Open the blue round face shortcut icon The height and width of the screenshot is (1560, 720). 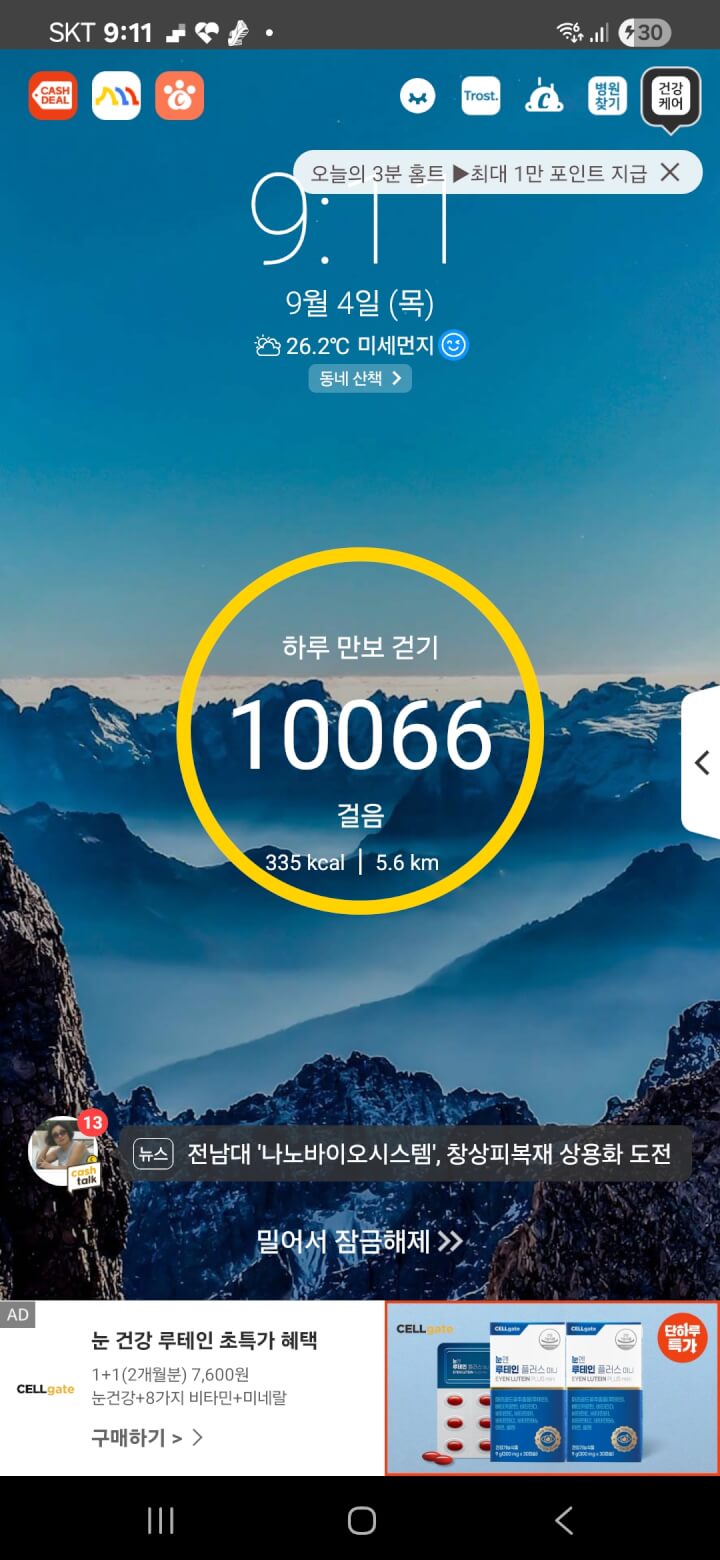tap(418, 96)
